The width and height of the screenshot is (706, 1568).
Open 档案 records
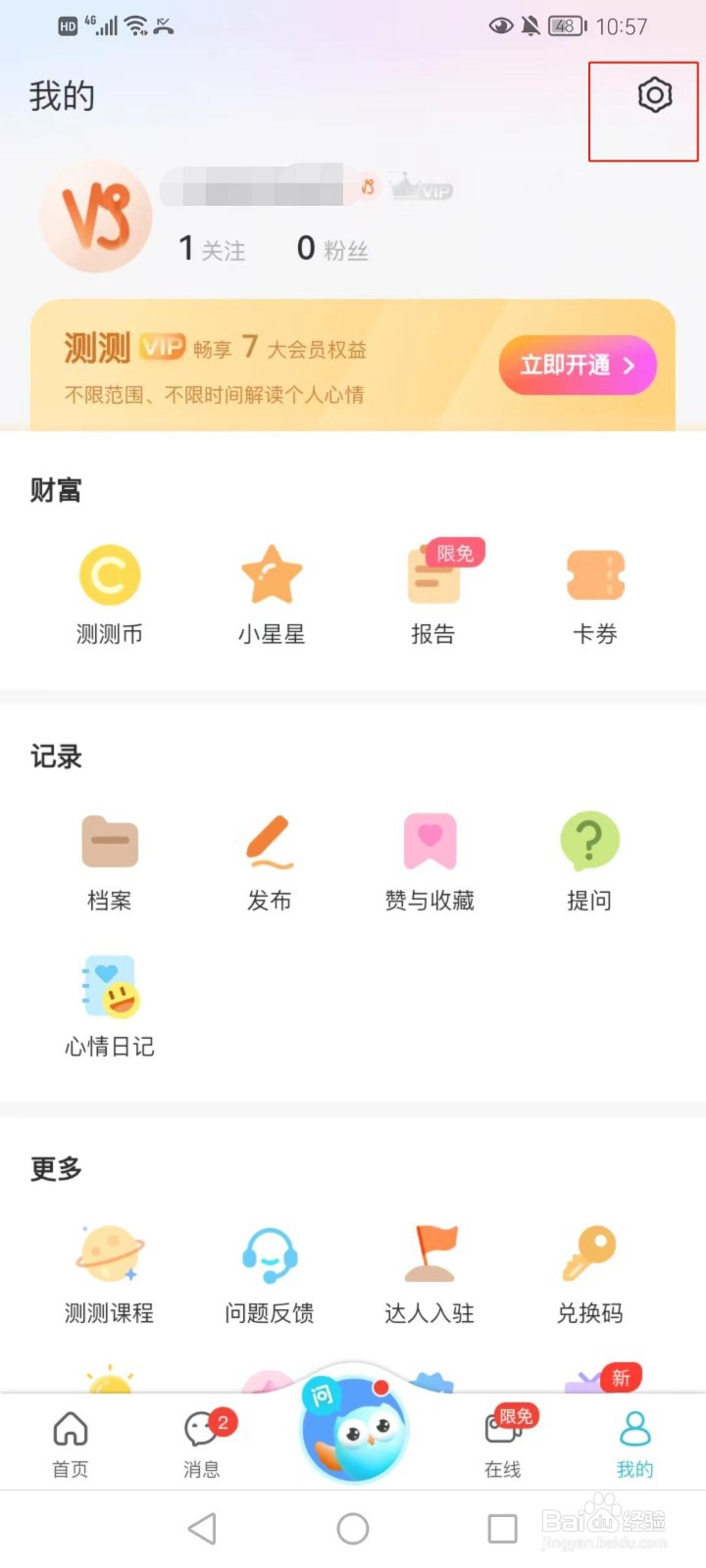click(109, 860)
